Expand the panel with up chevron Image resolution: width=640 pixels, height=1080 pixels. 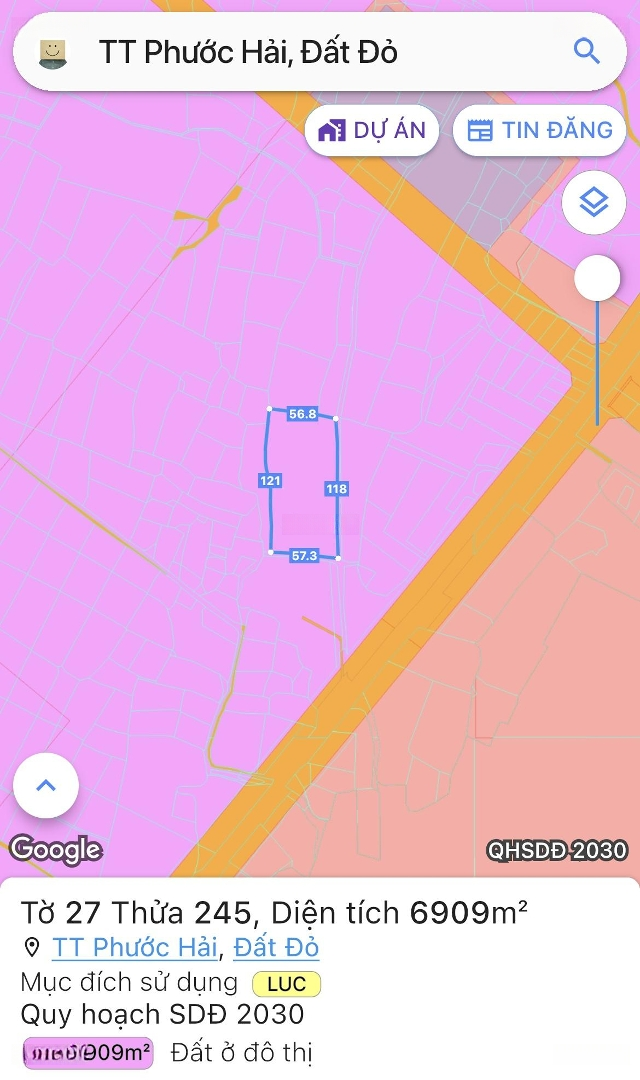click(46, 785)
